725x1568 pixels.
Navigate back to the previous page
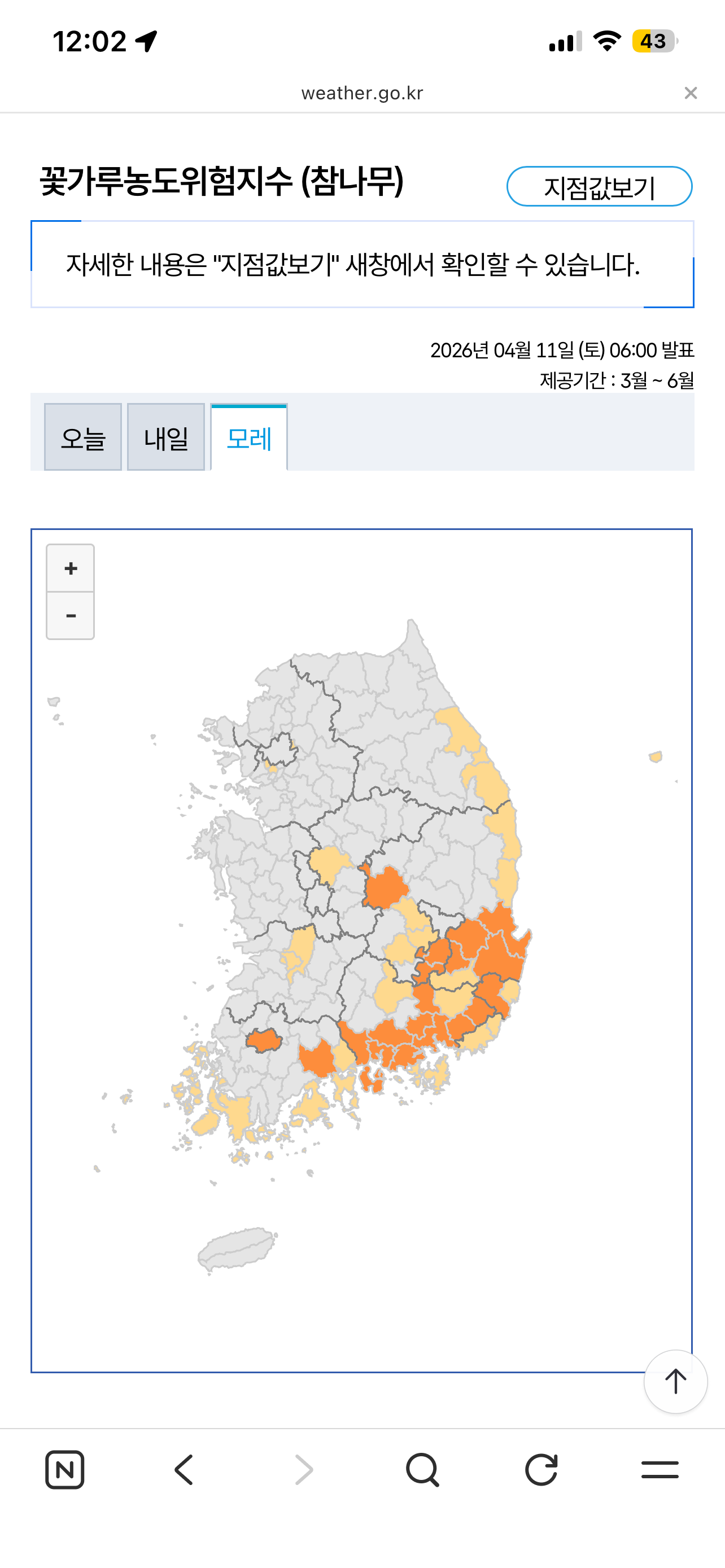184,1470
